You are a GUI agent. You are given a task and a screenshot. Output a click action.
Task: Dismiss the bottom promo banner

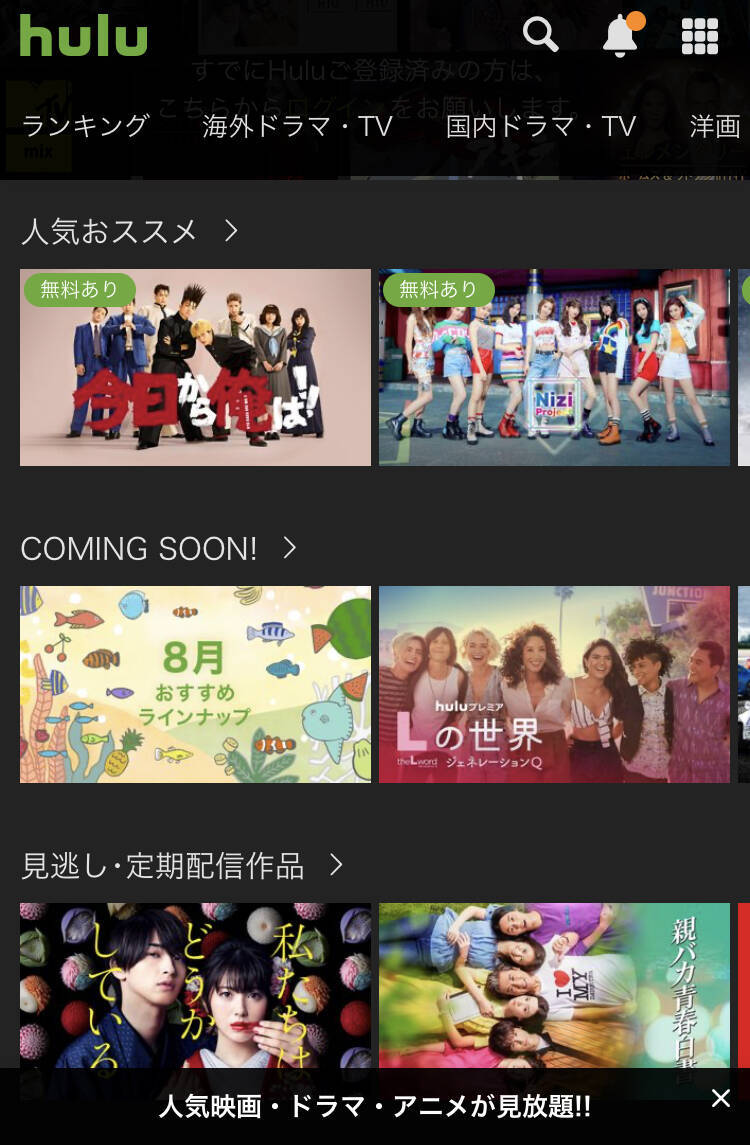tap(720, 1099)
